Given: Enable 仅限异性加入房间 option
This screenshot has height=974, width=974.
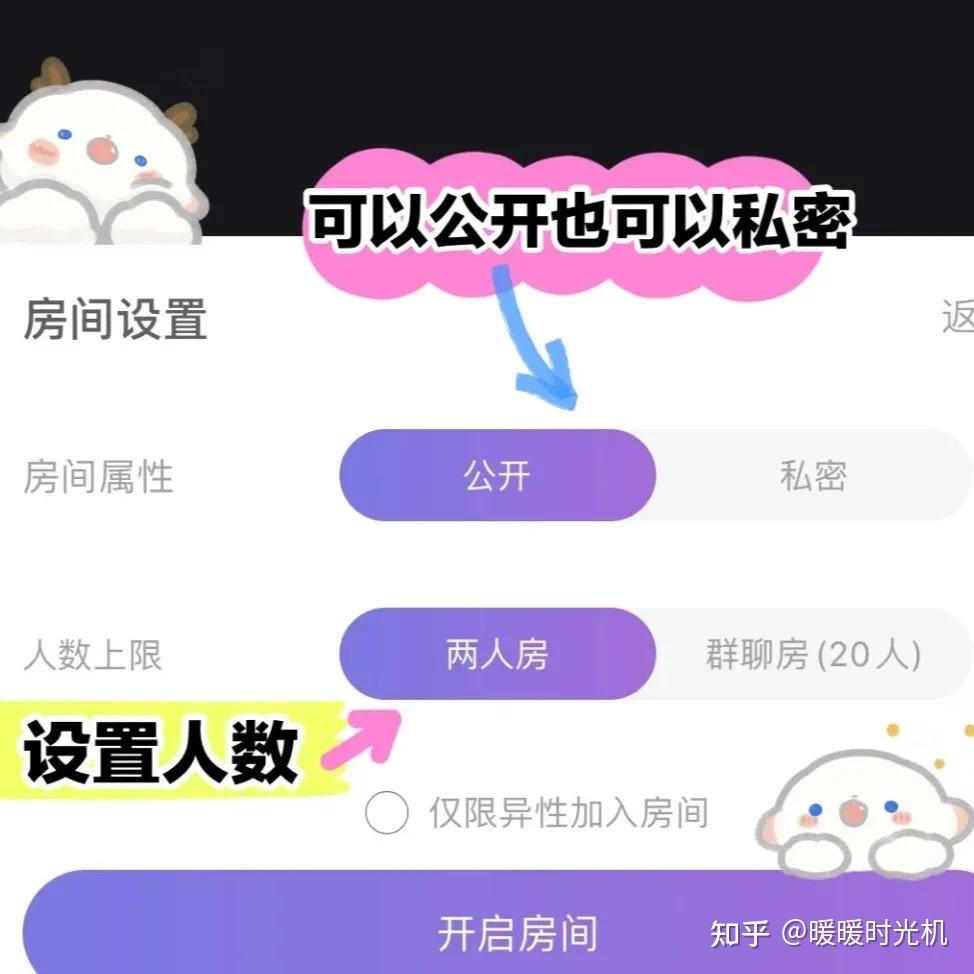Looking at the screenshot, I should tap(387, 813).
